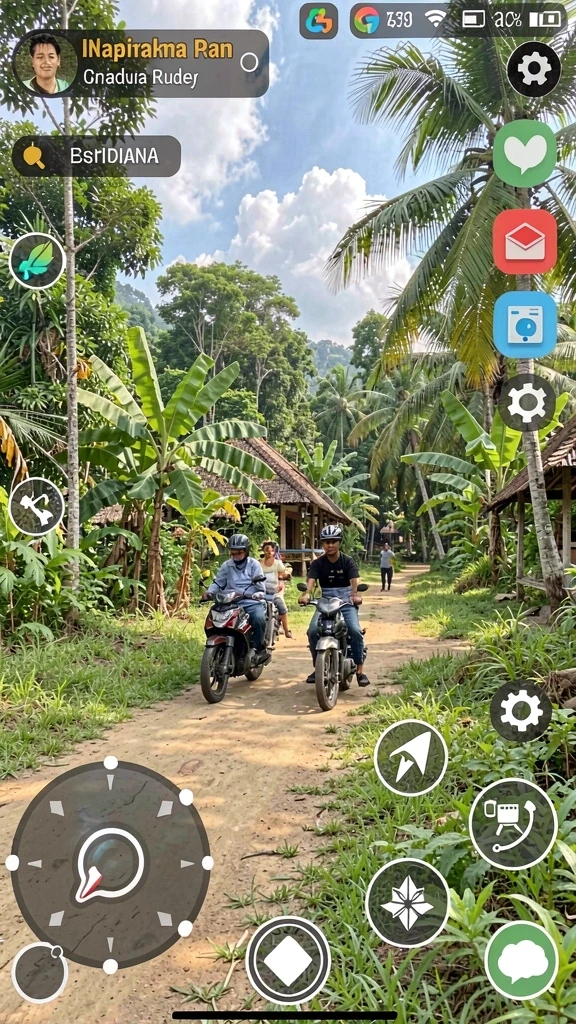Viewport: 576px width, 1024px height.
Task: Open the red envelope mail icon
Action: pyautogui.click(x=525, y=242)
